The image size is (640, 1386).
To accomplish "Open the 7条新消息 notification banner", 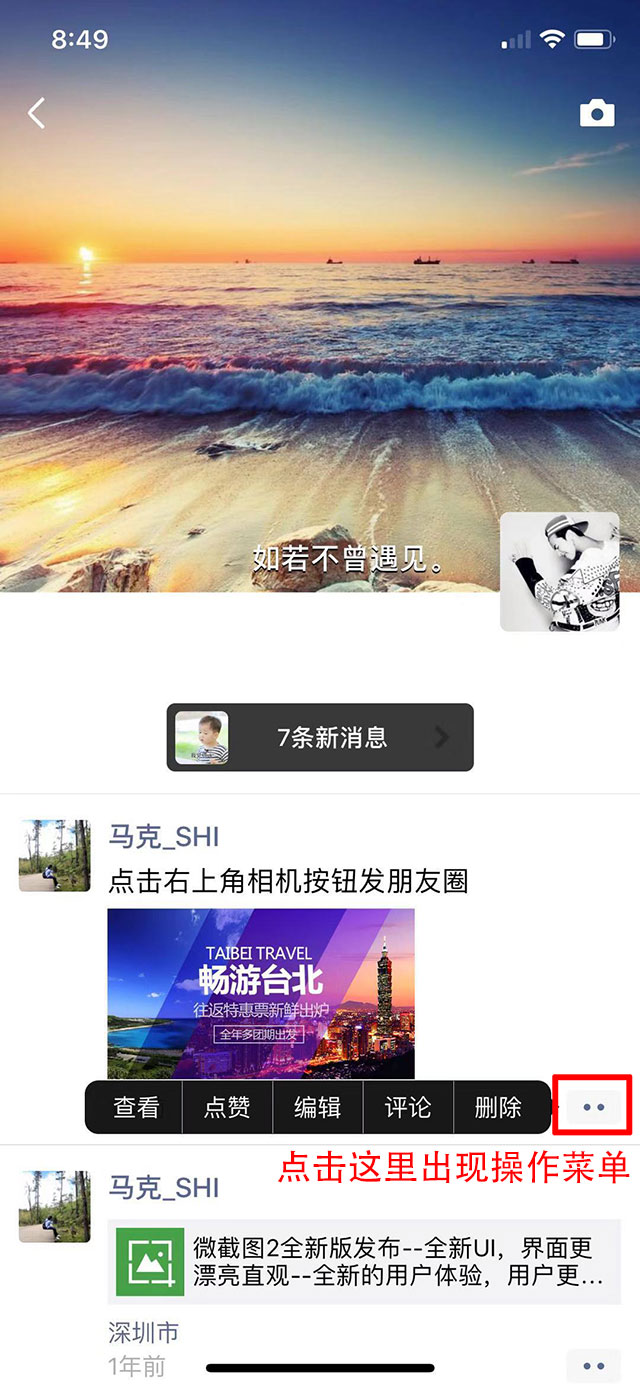I will (x=320, y=738).
